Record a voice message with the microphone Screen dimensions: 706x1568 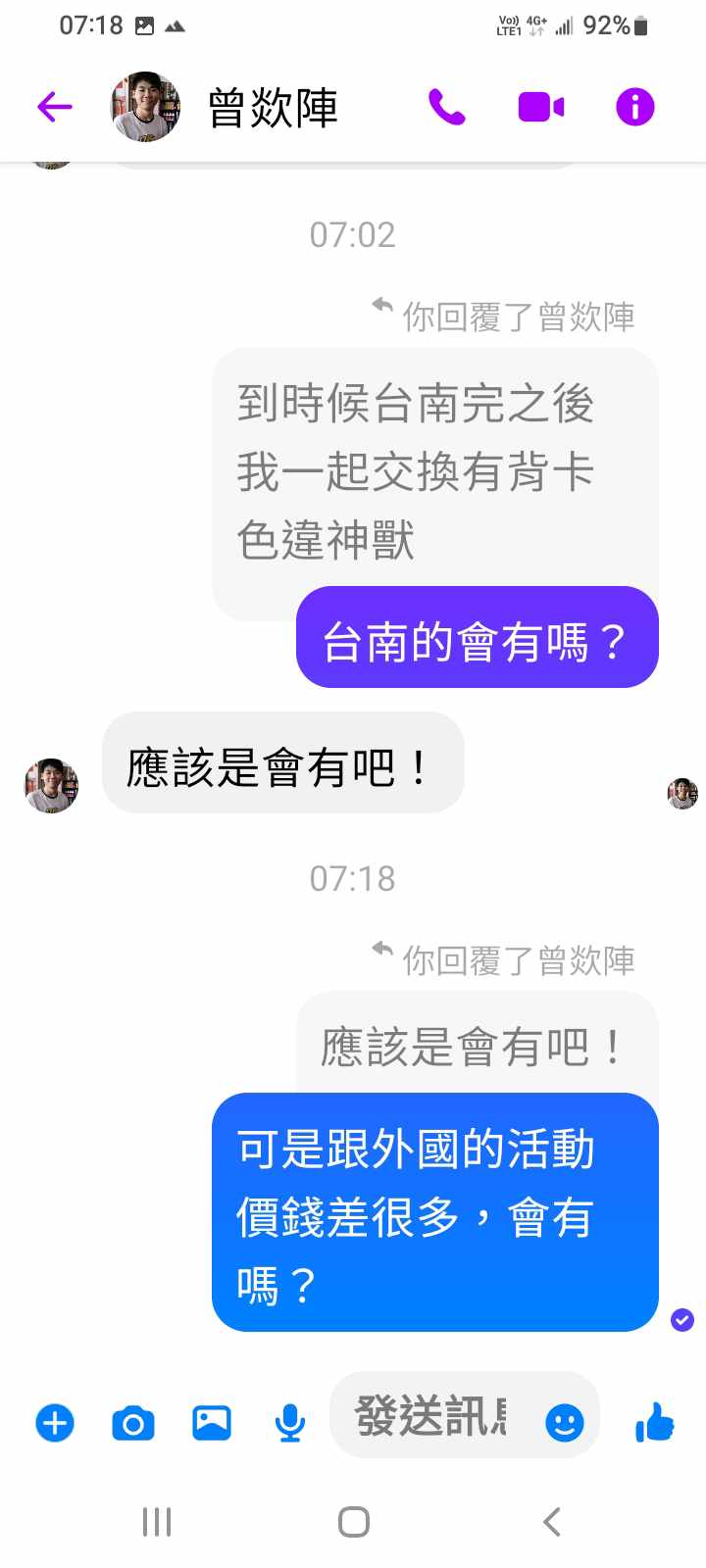(289, 1423)
